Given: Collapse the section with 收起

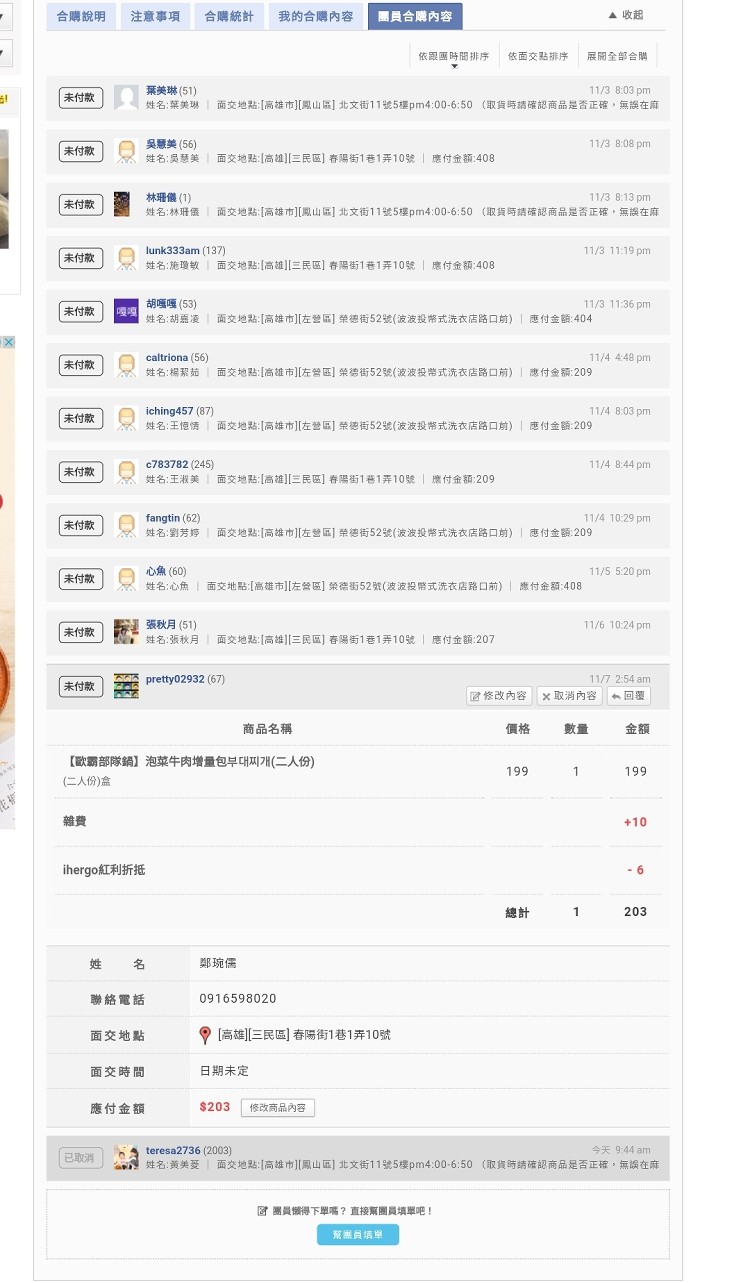Looking at the screenshot, I should coord(626,15).
